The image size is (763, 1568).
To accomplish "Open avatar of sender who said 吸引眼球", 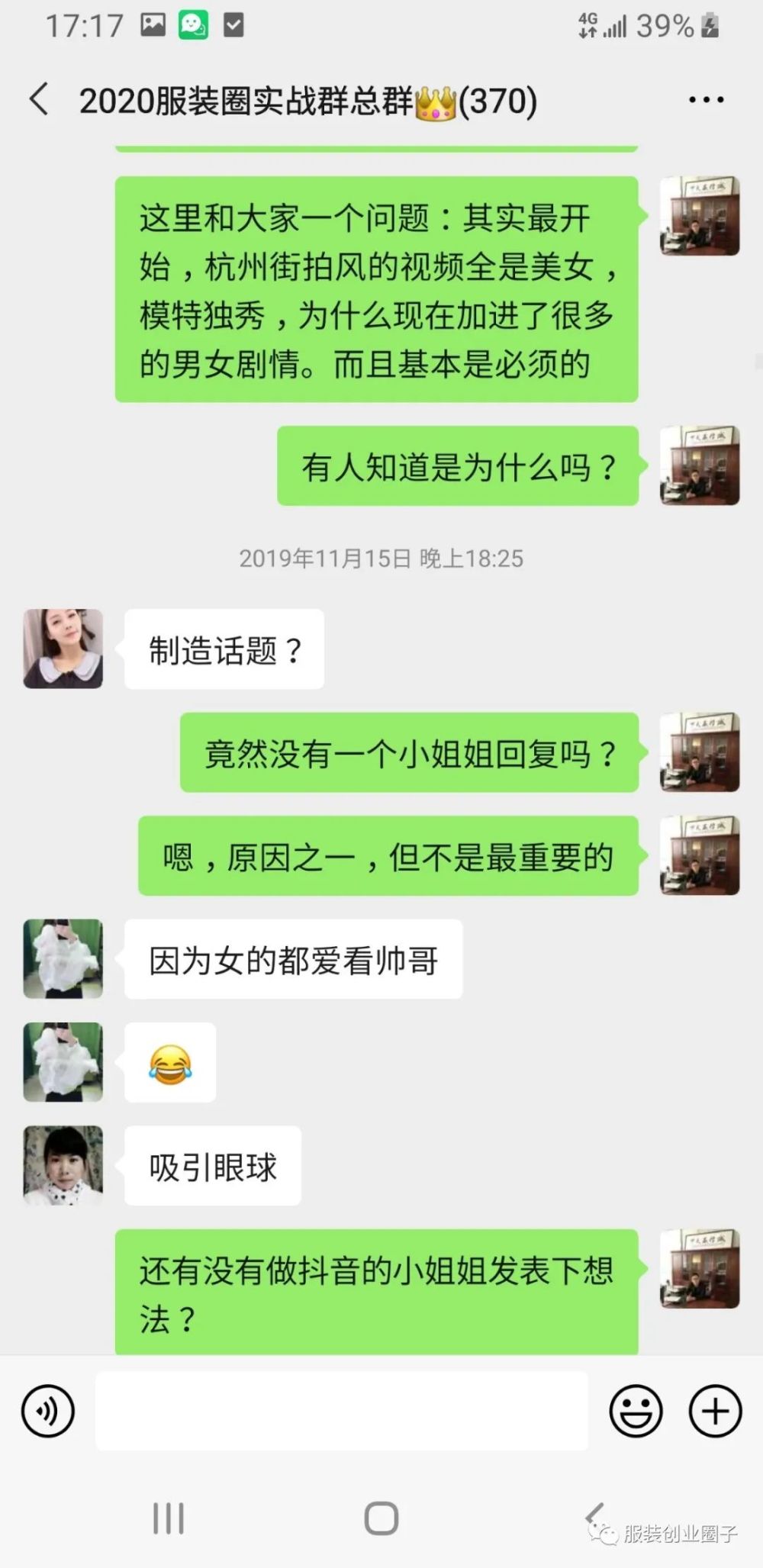I will (63, 1165).
